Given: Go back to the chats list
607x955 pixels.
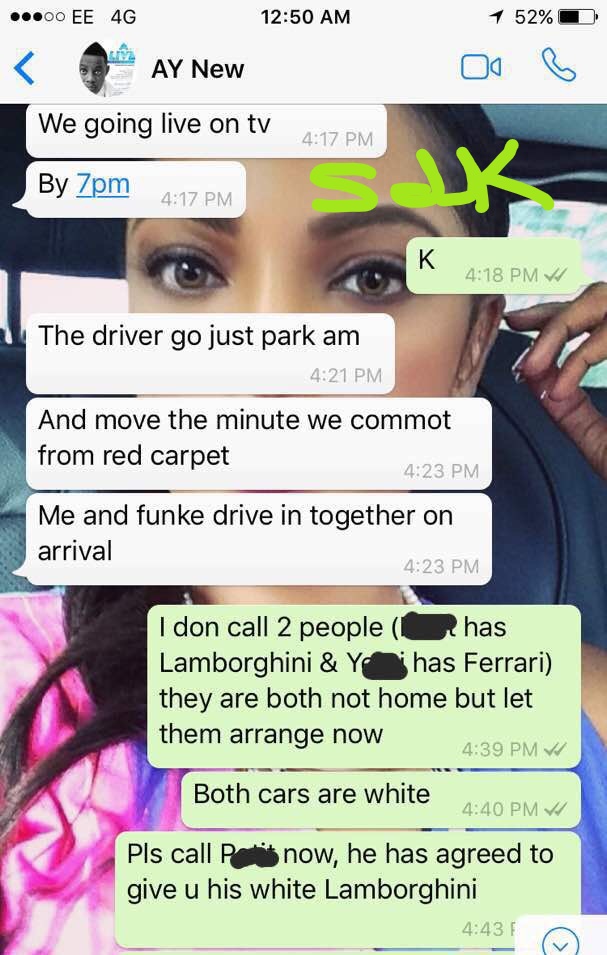Looking at the screenshot, I should tap(25, 68).
